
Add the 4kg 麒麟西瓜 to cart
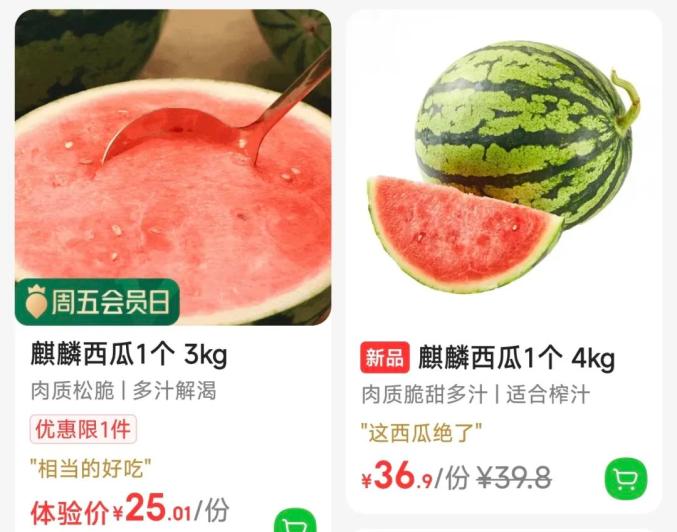click(x=626, y=479)
